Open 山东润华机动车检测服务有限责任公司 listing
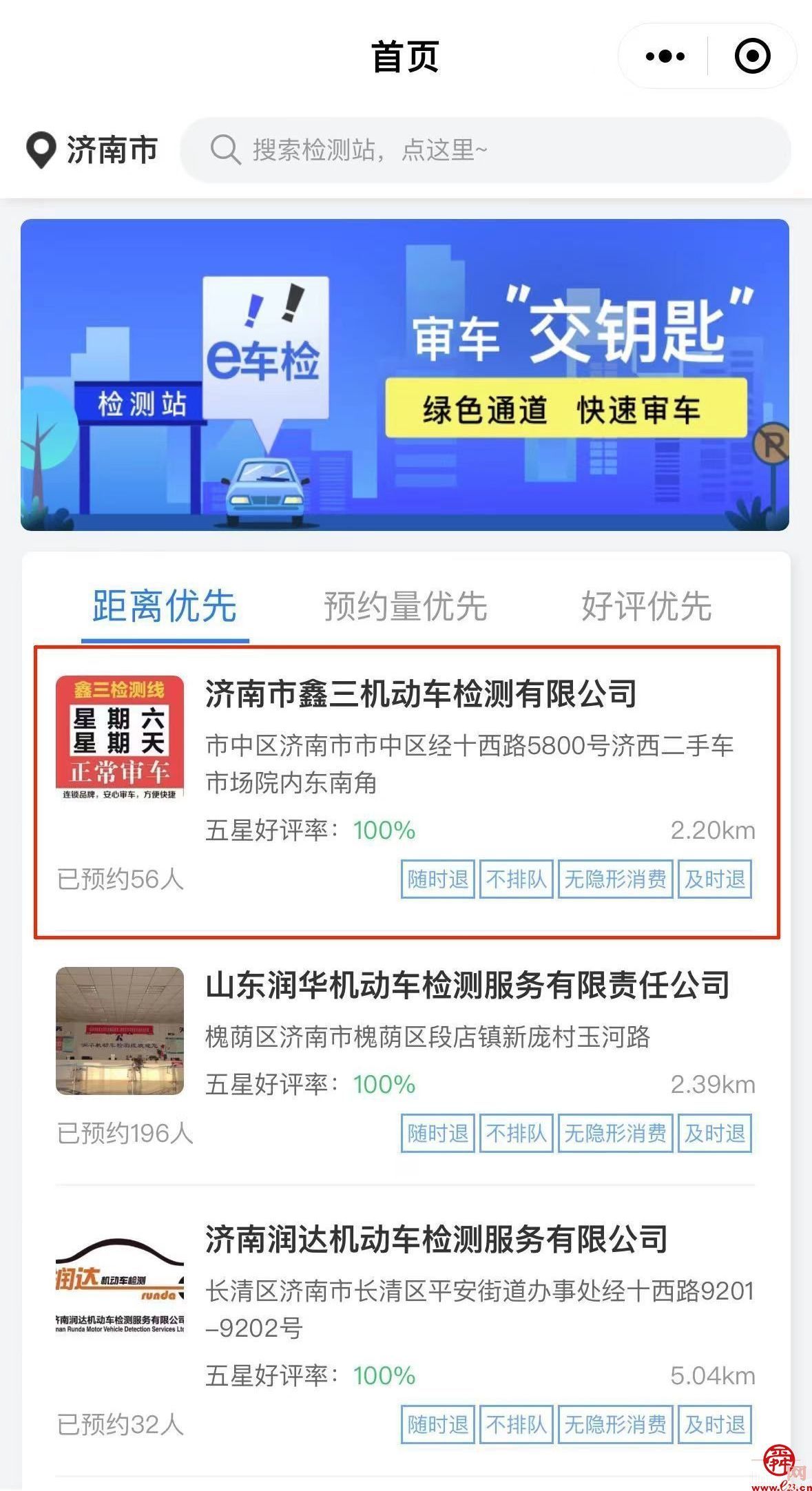 (467, 986)
